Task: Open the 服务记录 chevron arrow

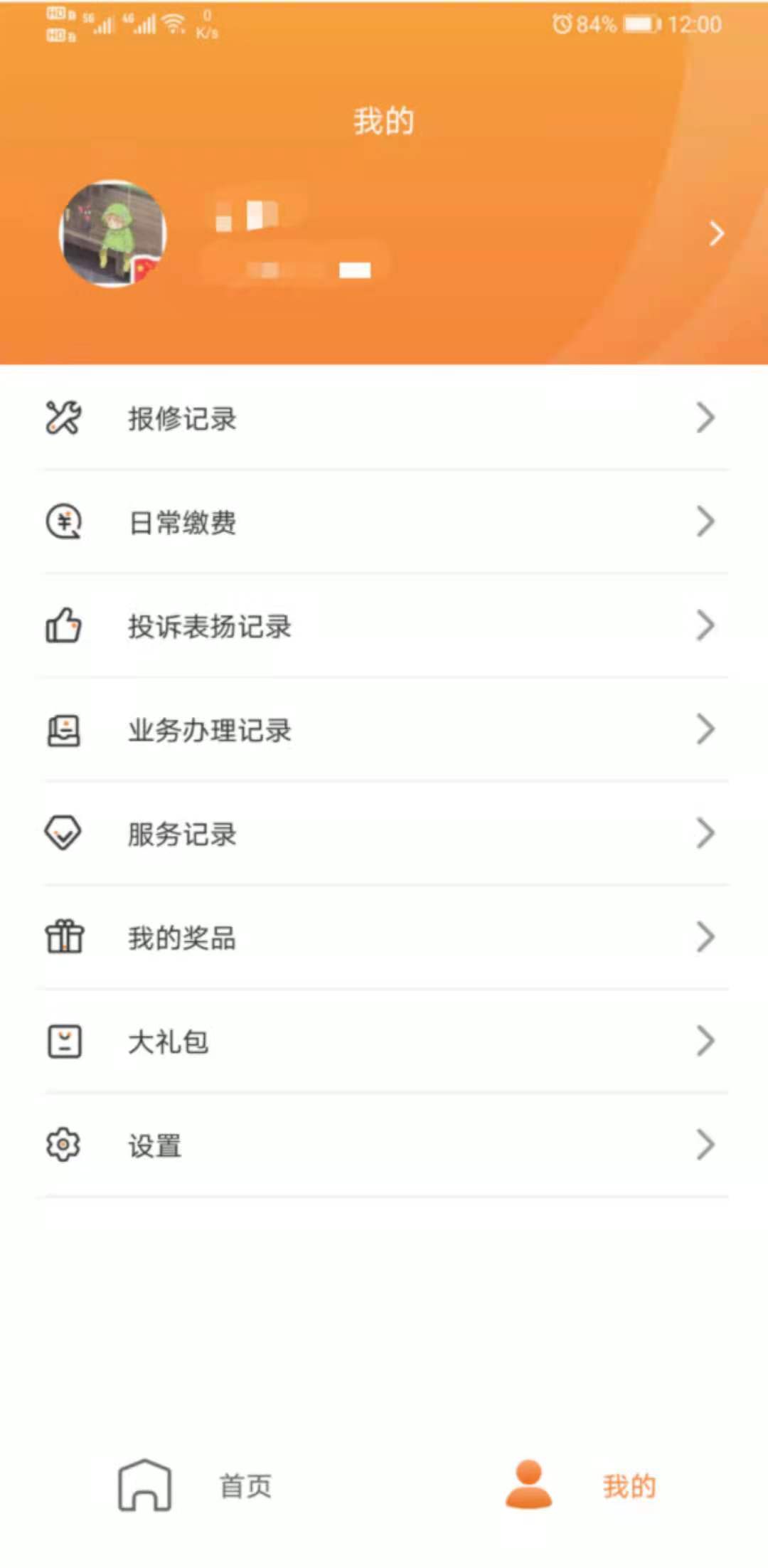Action: tap(705, 833)
